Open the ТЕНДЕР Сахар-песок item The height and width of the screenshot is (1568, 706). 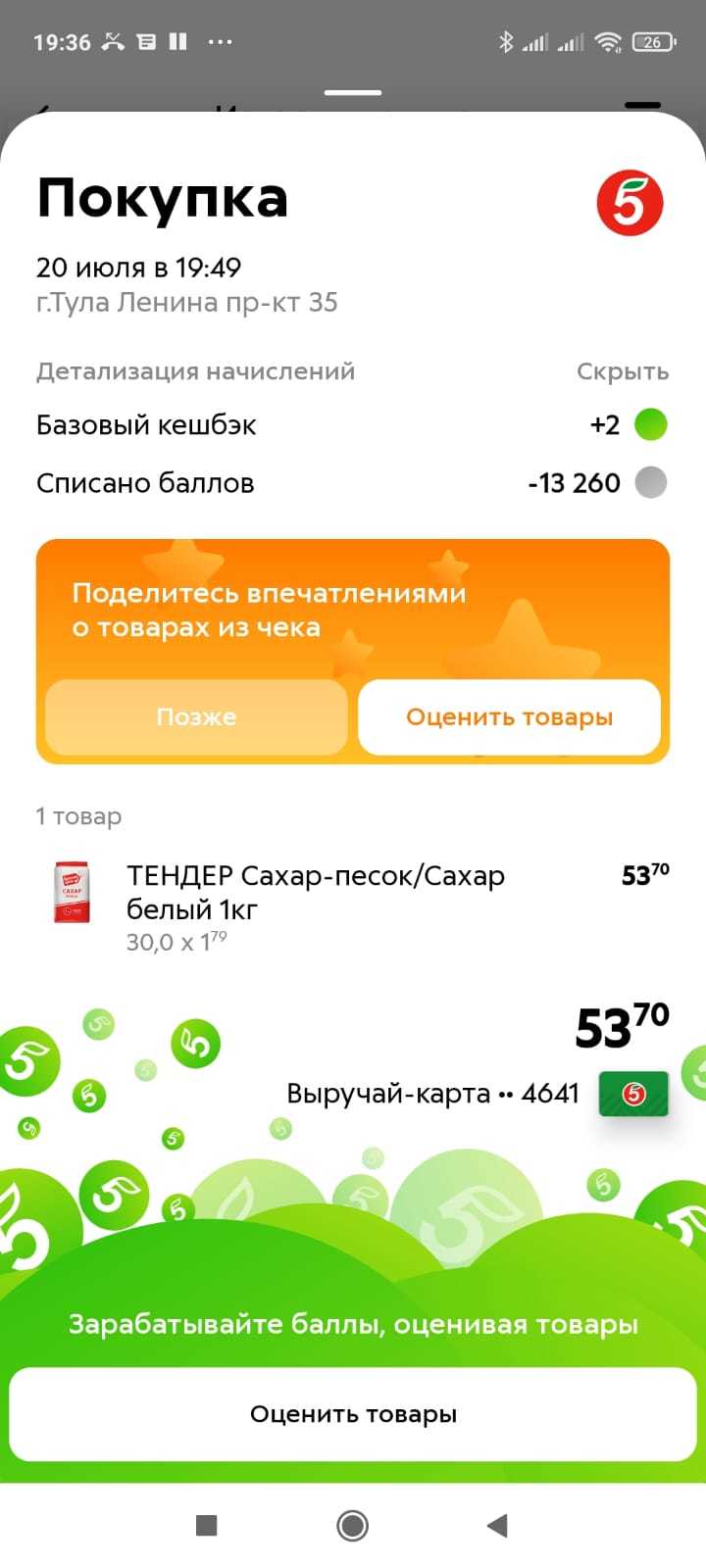[316, 892]
